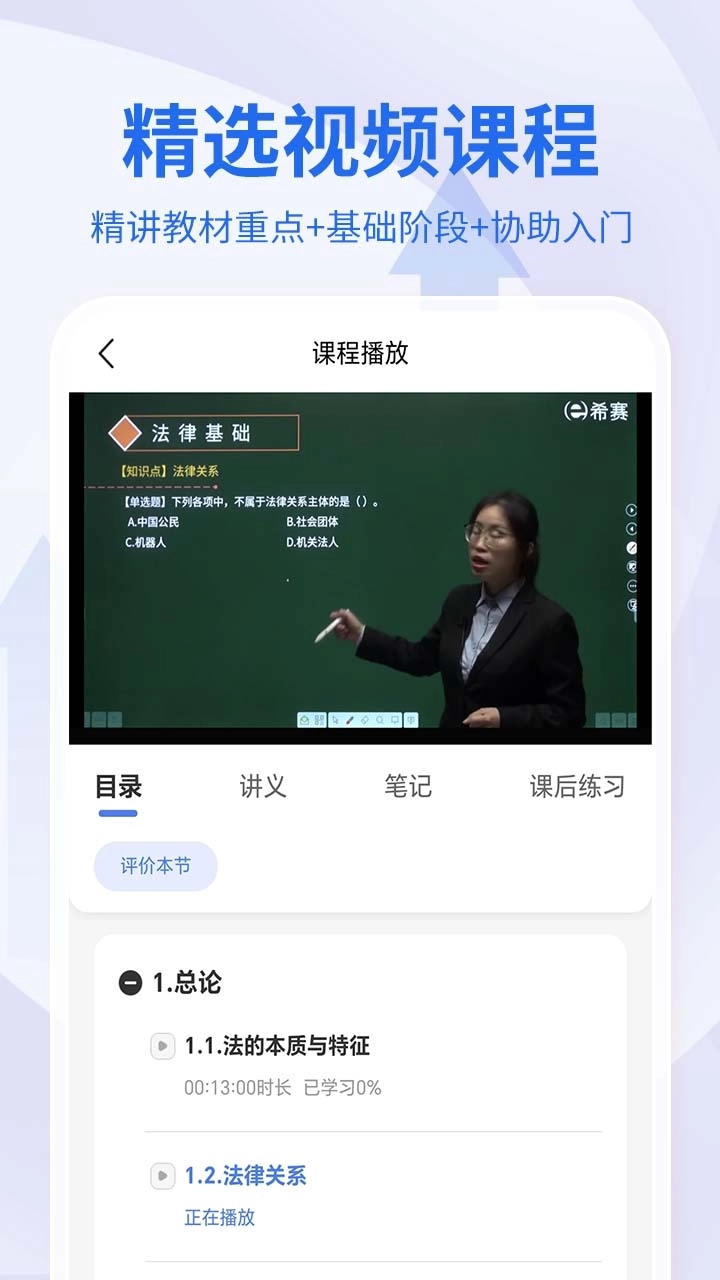Select the pen tool on the blackboard toolbar

click(350, 719)
